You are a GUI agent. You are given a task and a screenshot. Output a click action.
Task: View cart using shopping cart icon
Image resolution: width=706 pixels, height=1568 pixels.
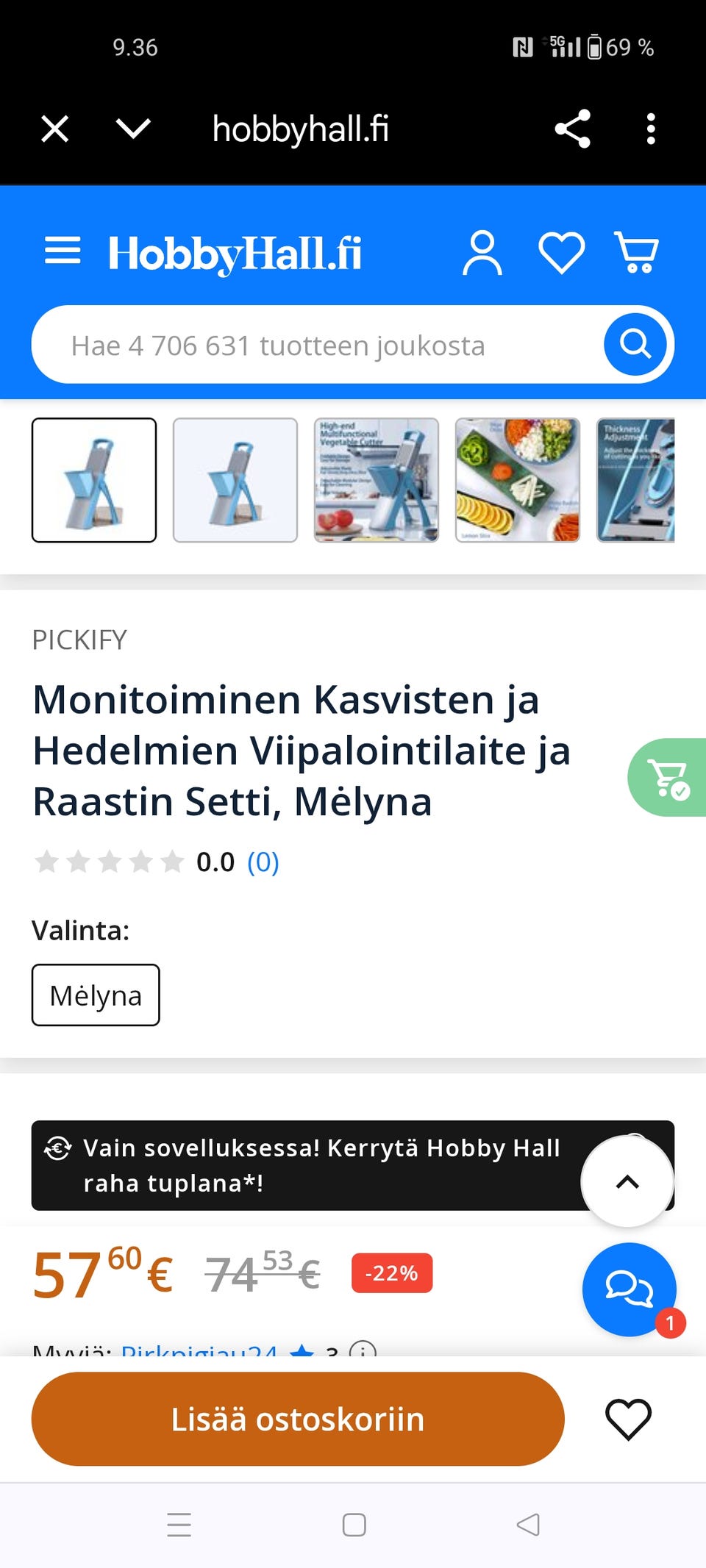click(637, 254)
